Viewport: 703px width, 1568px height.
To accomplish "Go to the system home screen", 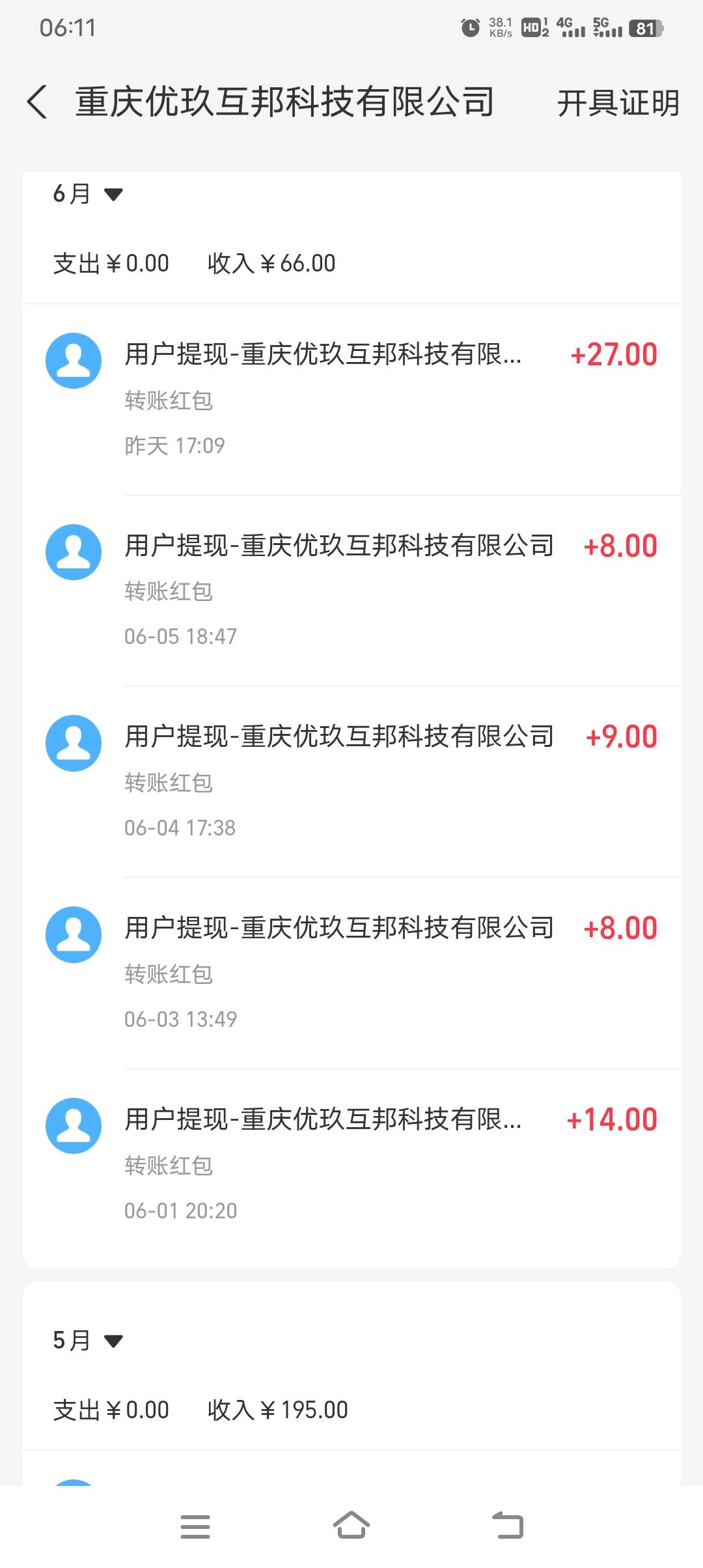I will pyautogui.click(x=351, y=1526).
